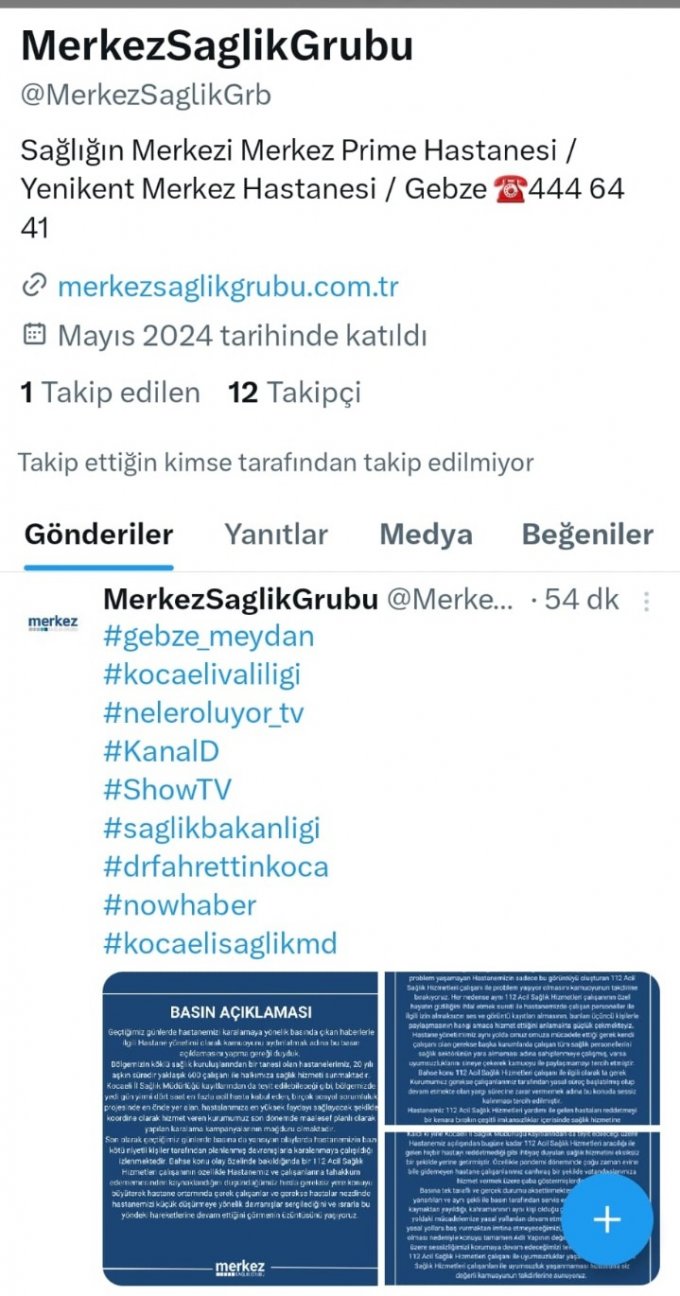This screenshot has width=680, height=1296.
Task: View the 12 Takipçi followers list
Action: [x=294, y=393]
